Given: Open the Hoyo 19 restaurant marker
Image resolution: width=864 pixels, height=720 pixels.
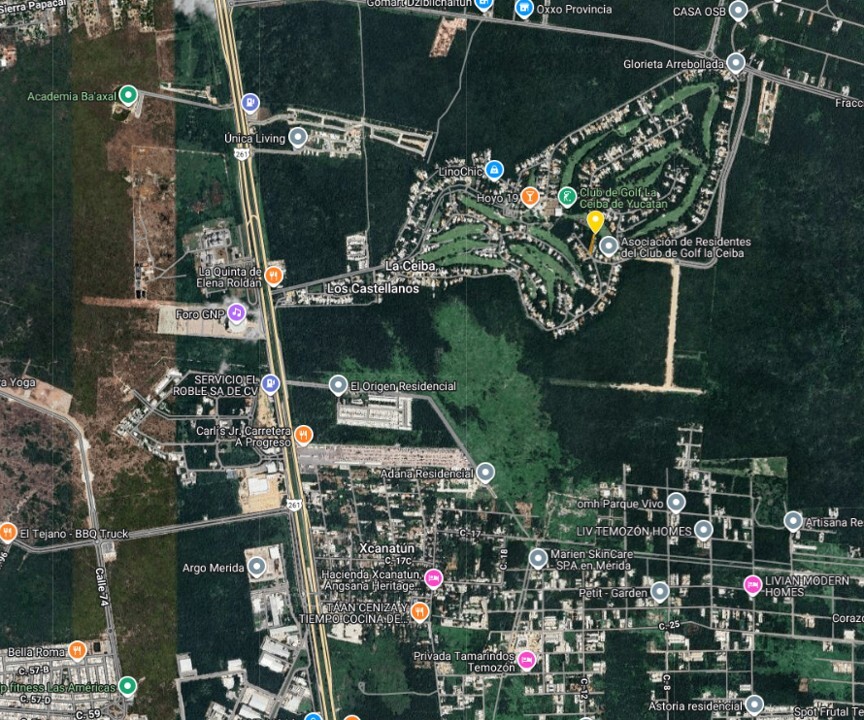Looking at the screenshot, I should click(x=530, y=196).
